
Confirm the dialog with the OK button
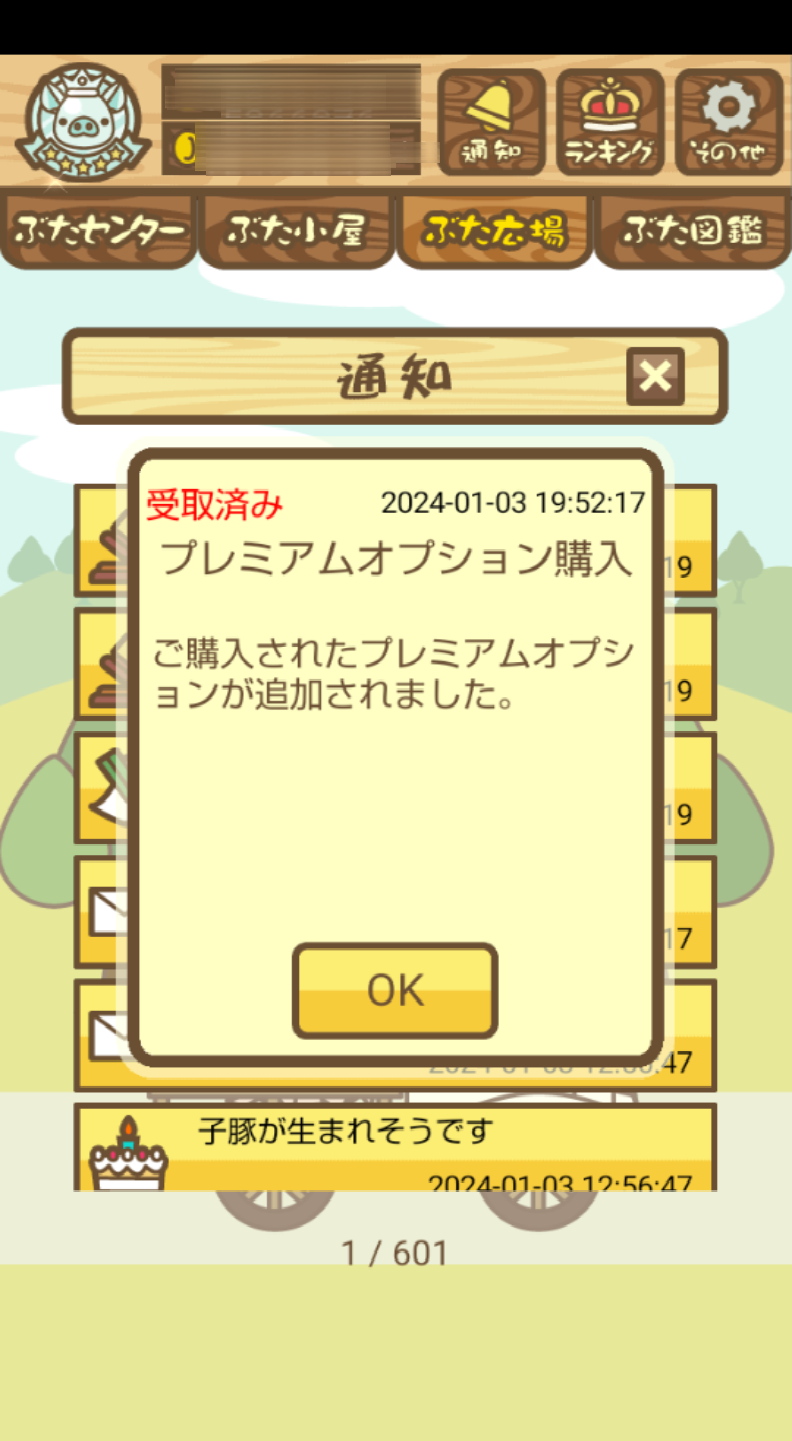[395, 990]
